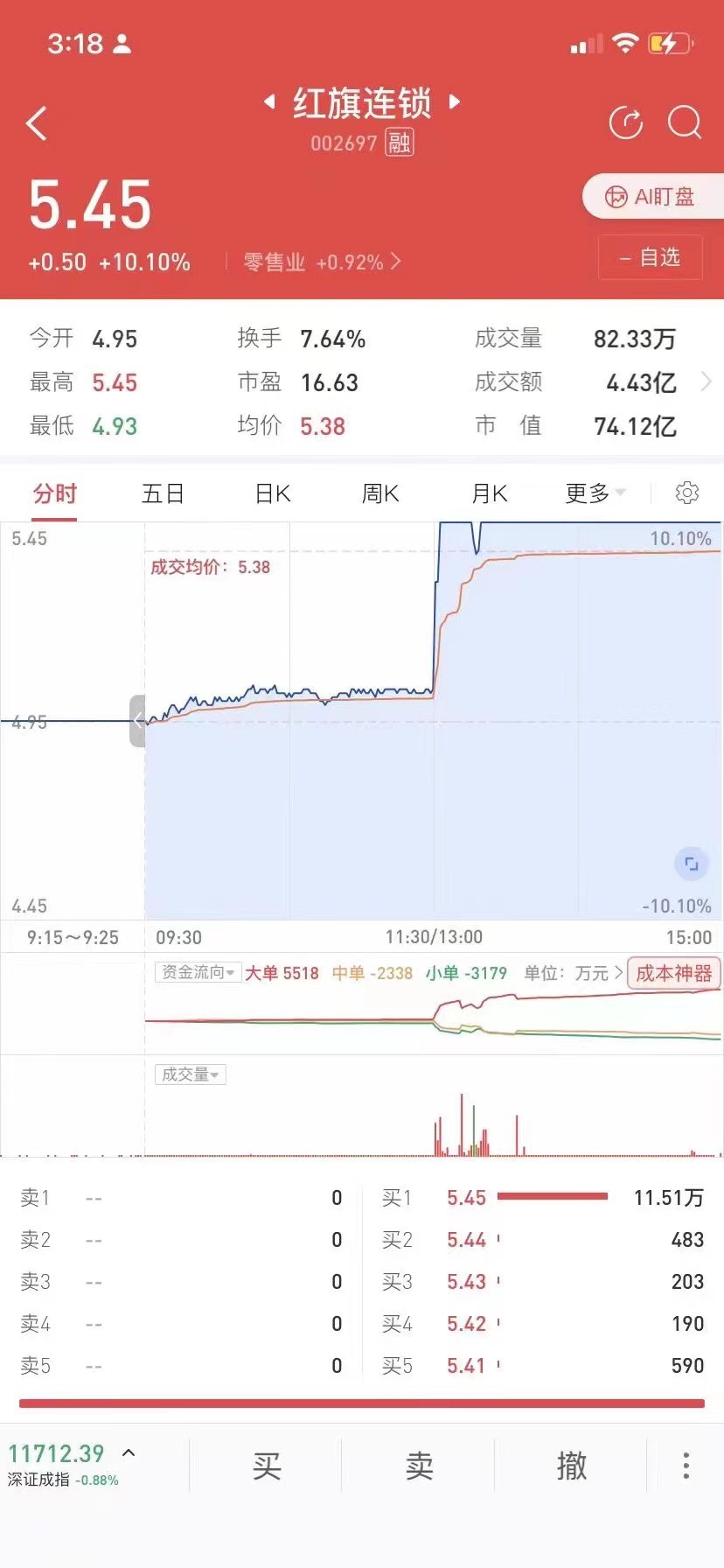Open the 资金流向 indicator dropdown
The height and width of the screenshot is (1568, 724).
click(198, 972)
